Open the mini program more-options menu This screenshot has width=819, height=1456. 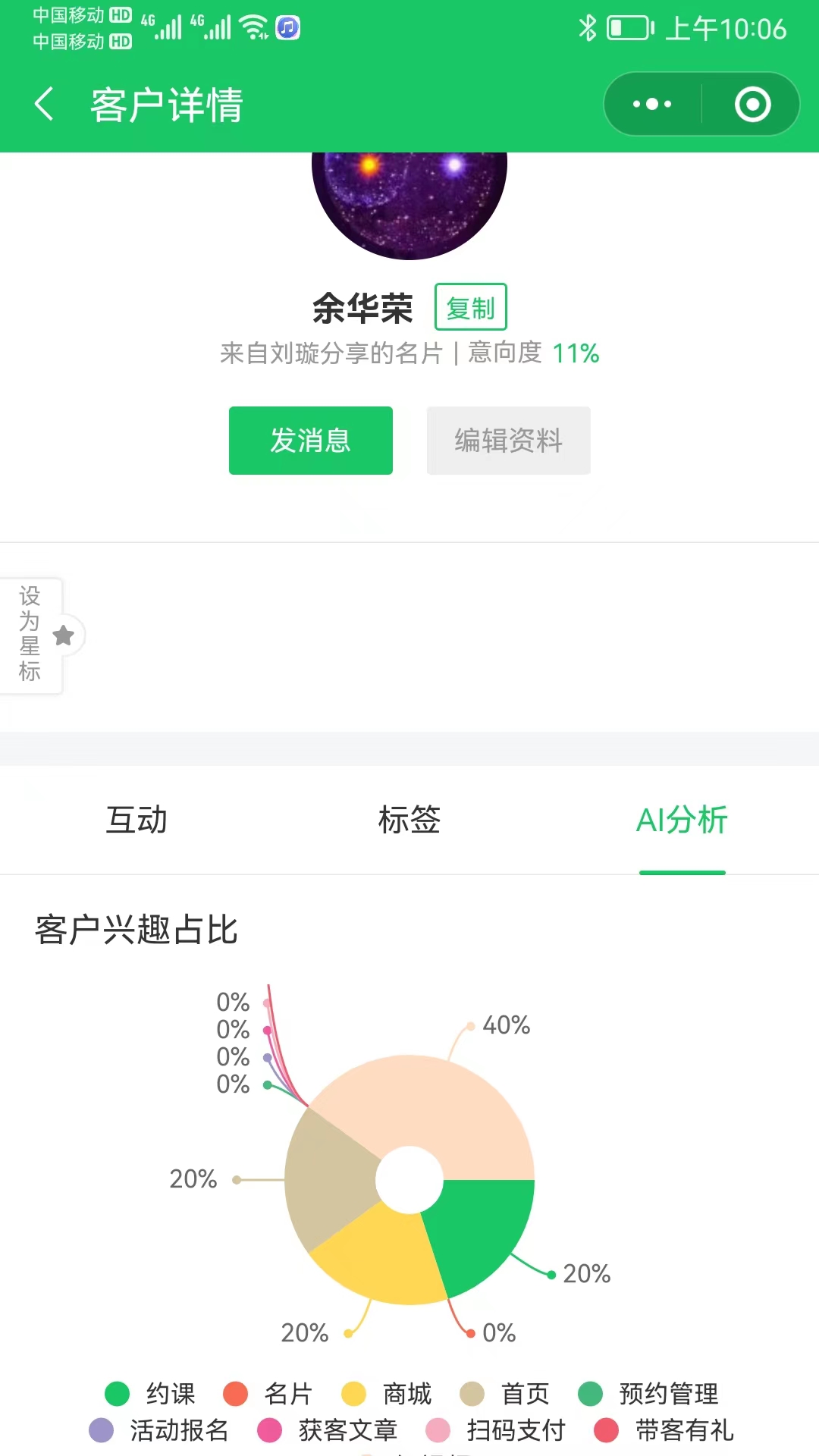[652, 104]
